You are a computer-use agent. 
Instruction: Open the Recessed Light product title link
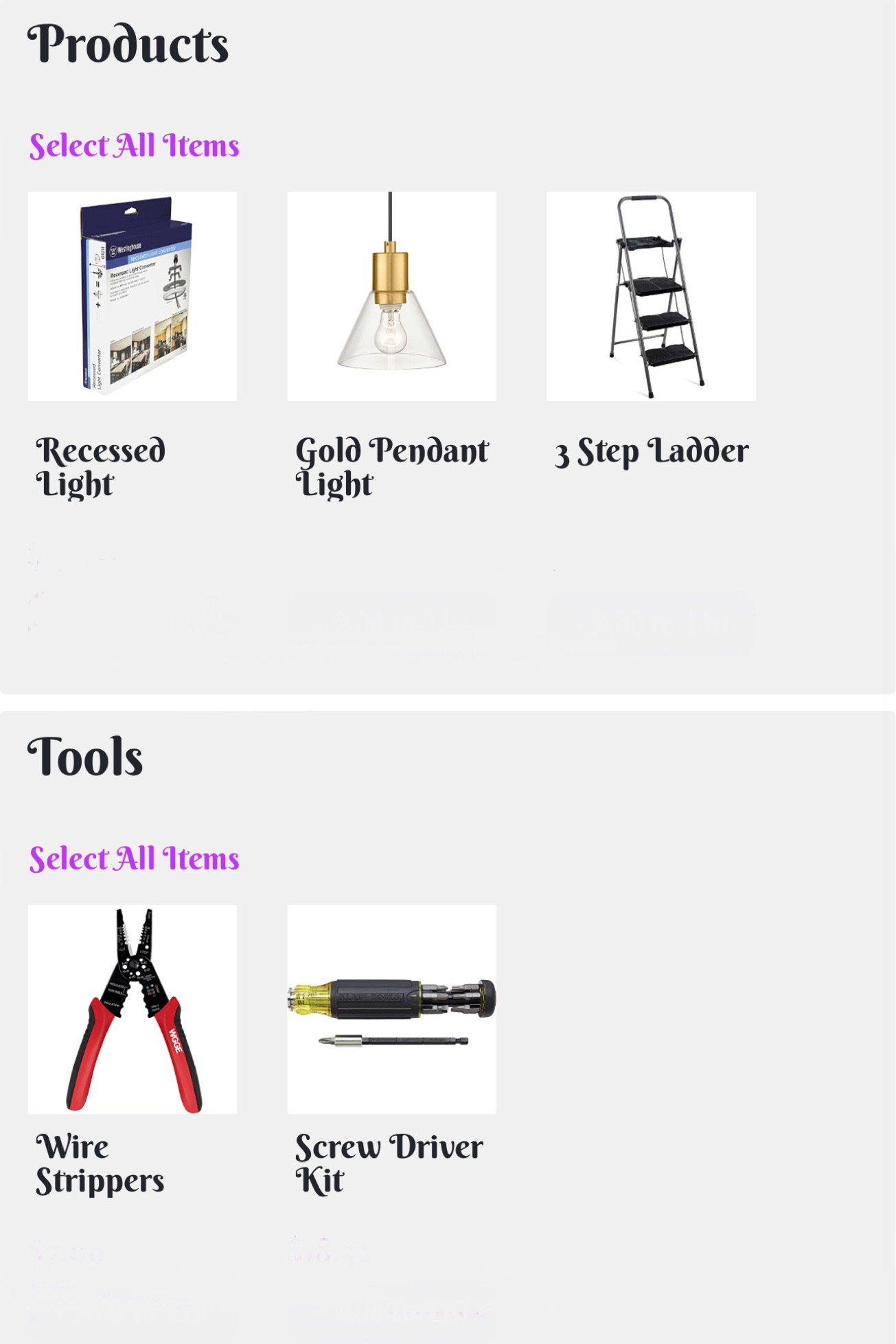click(x=101, y=467)
